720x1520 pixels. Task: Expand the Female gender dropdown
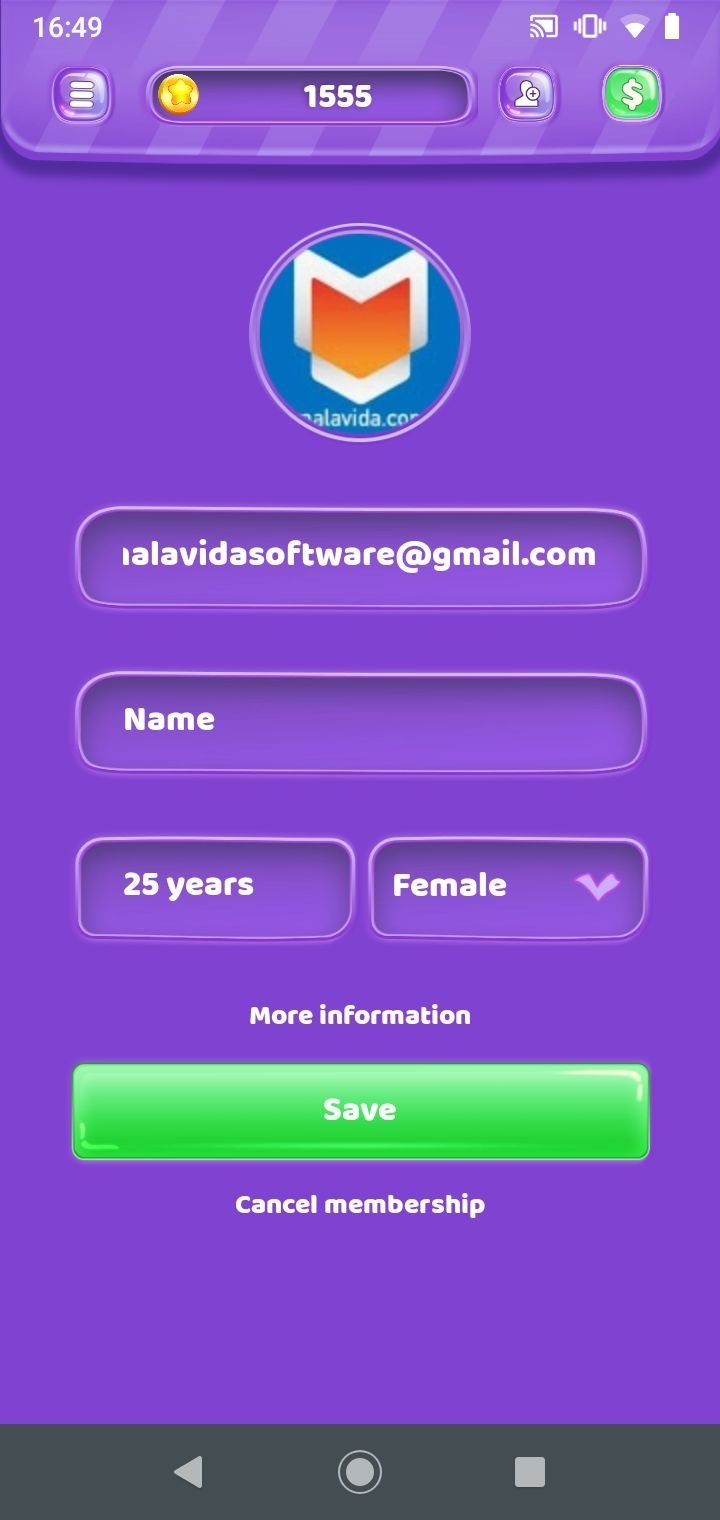(508, 888)
